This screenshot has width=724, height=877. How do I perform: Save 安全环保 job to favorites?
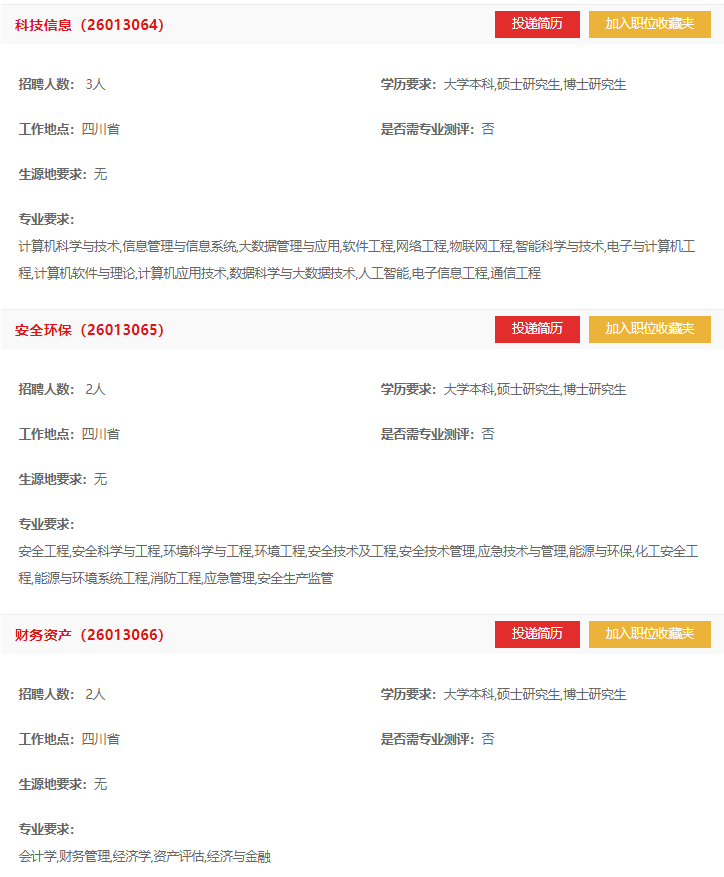click(649, 329)
